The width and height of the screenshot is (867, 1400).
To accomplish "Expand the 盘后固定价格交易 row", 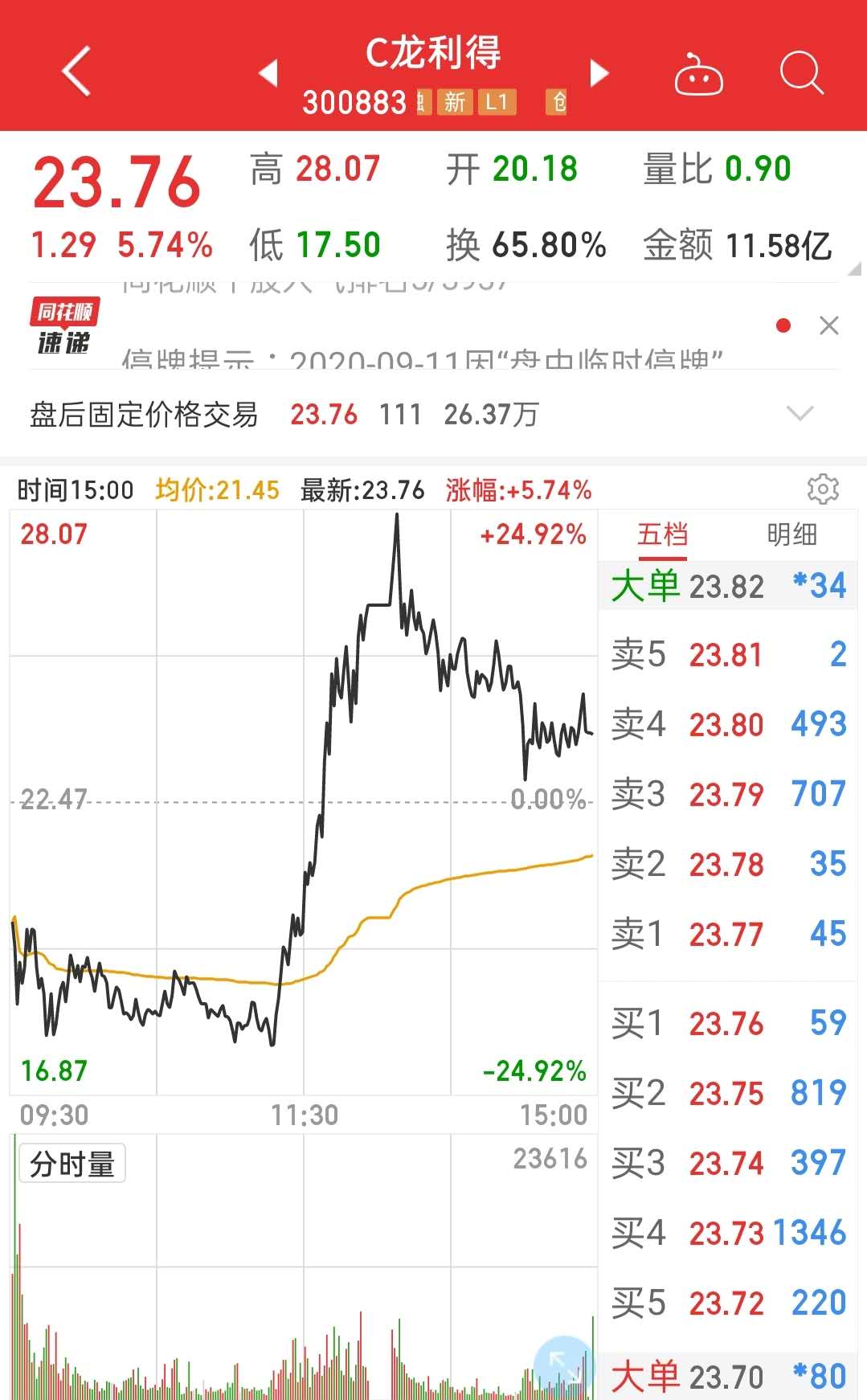I will click(800, 414).
